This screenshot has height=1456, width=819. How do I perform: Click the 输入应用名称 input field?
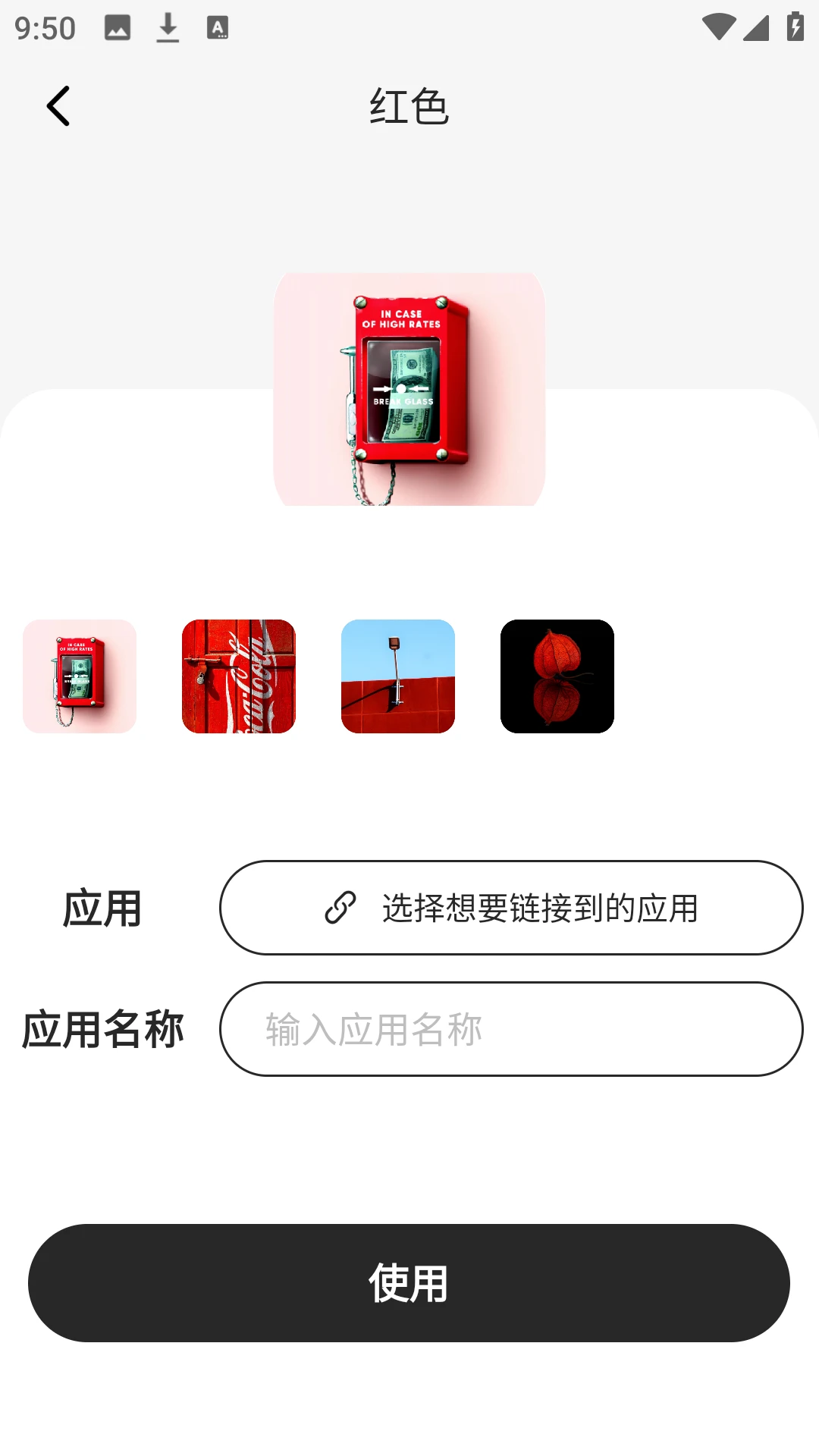coord(512,1028)
